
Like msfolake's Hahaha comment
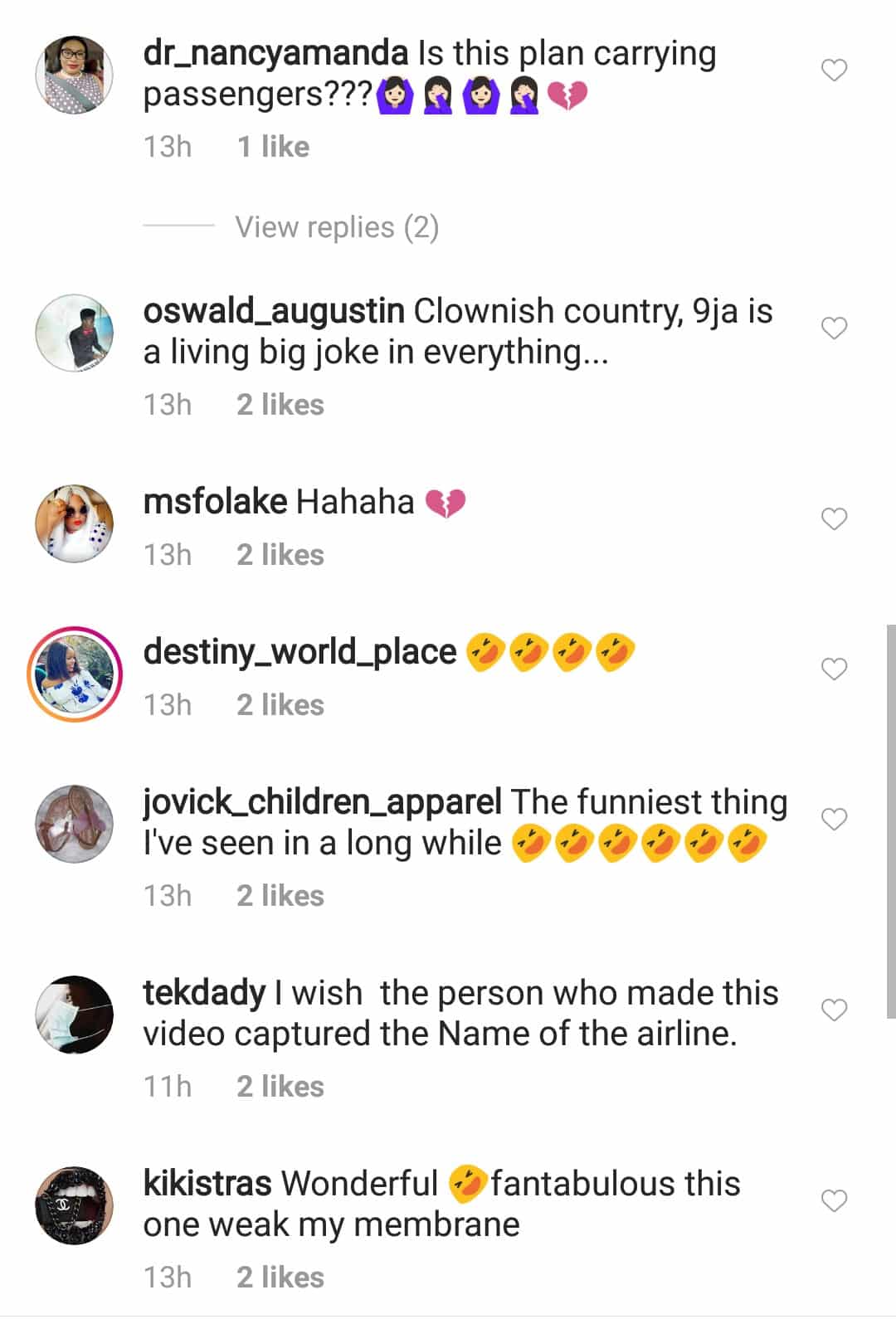[834, 519]
